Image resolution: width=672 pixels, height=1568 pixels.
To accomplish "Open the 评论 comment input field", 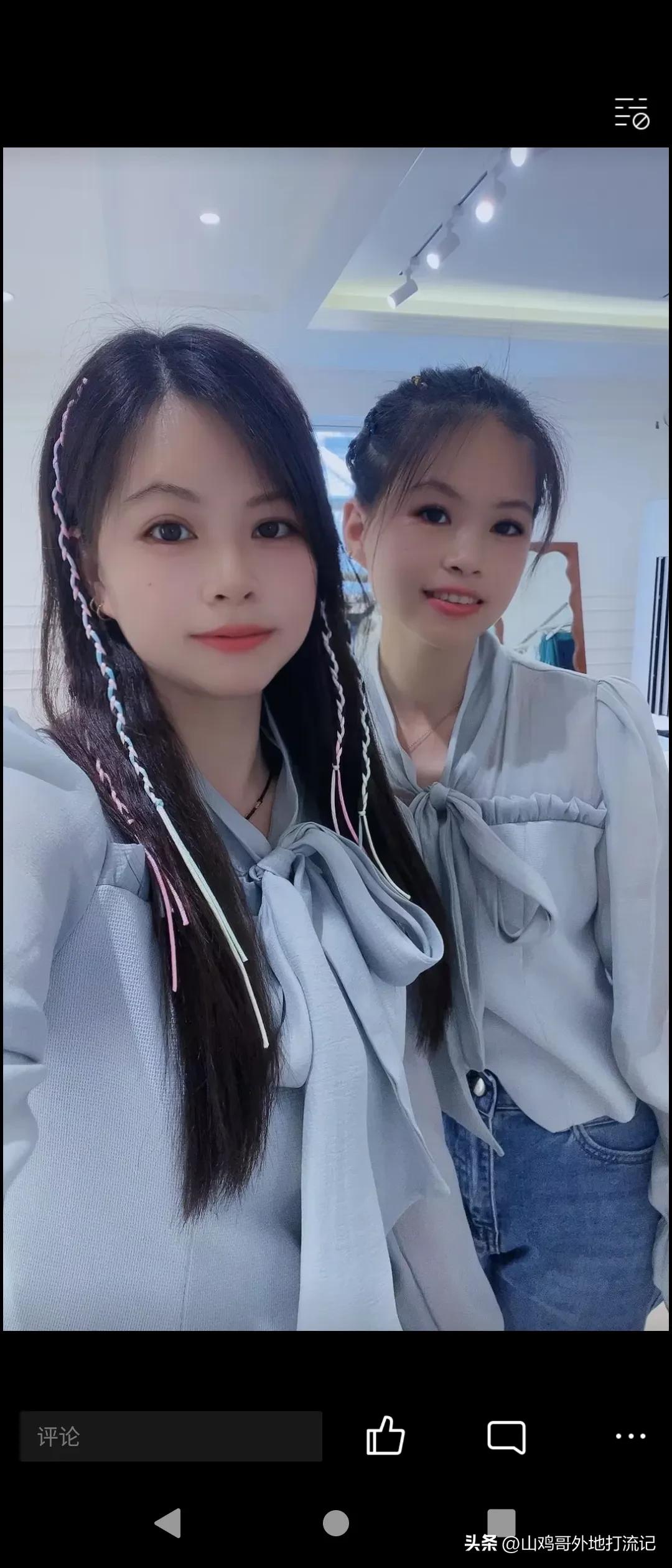I will [x=170, y=1436].
